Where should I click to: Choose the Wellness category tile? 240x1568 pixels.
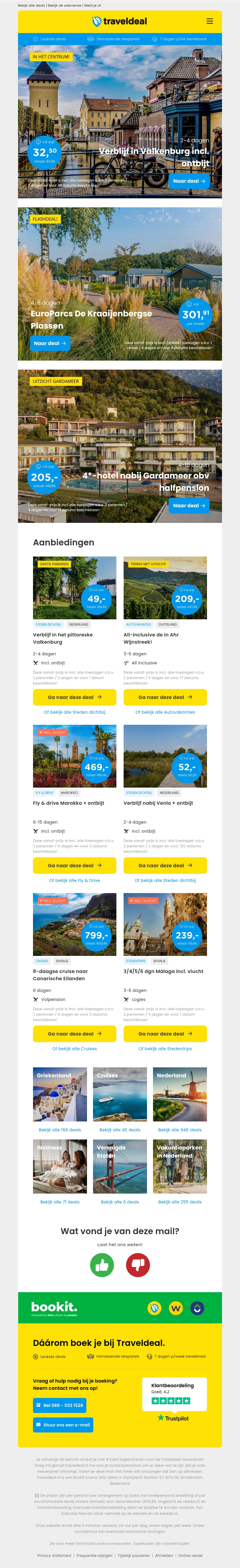tap(59, 1166)
